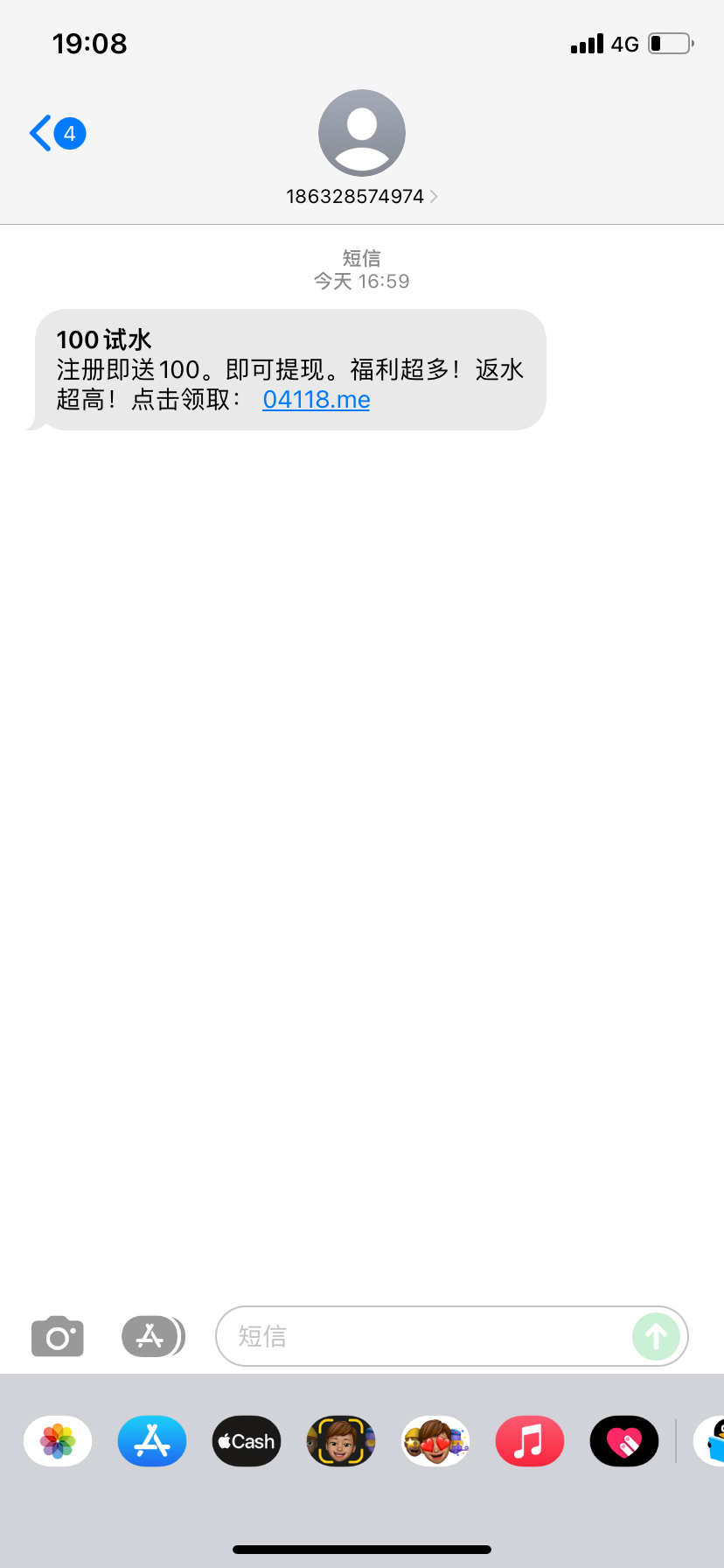
Task: Select Apple Cash in the app strip
Action: pos(247,1441)
